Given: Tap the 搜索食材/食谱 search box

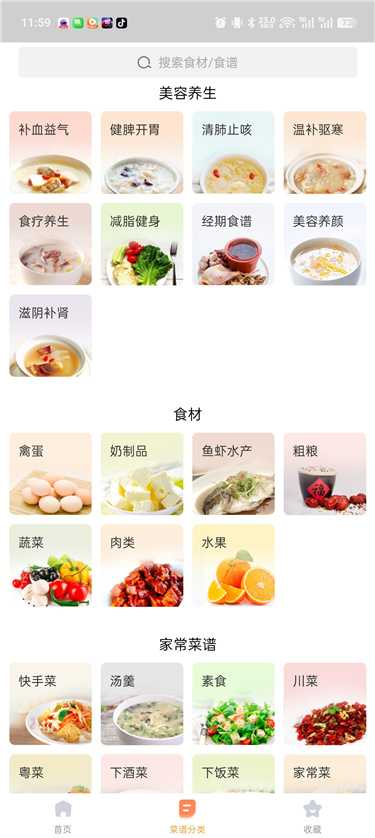Looking at the screenshot, I should tap(188, 63).
